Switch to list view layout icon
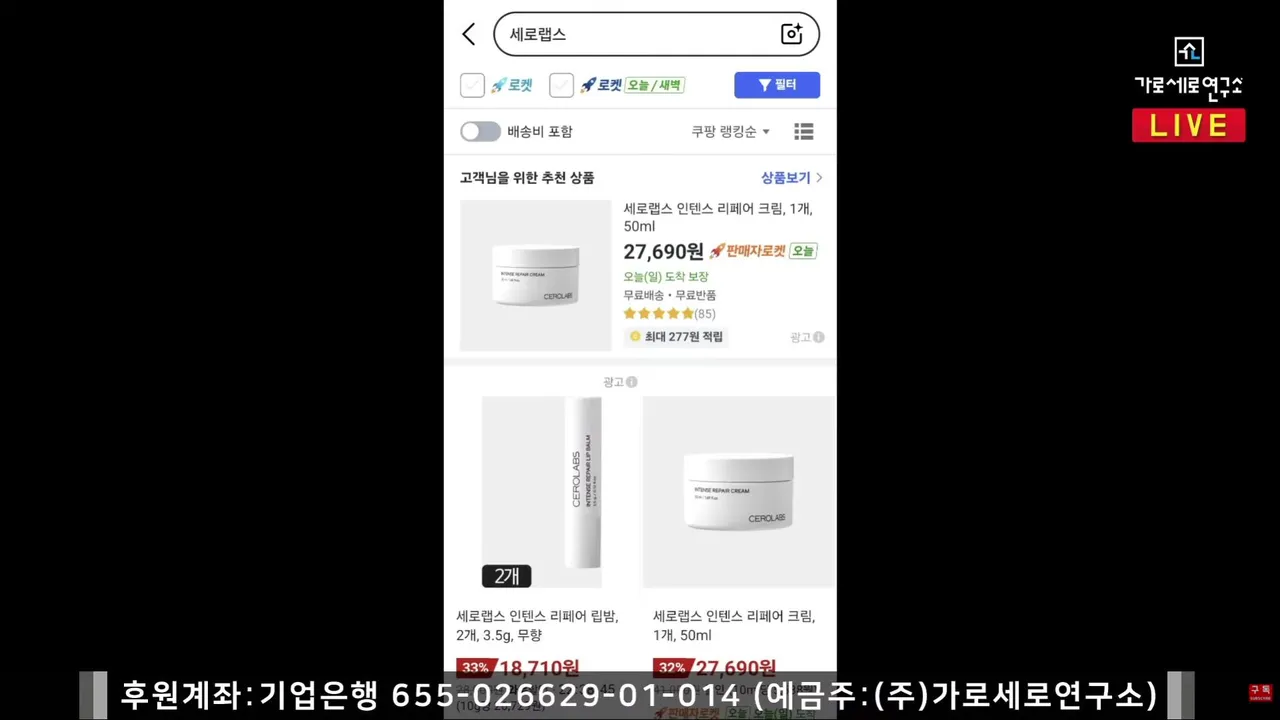 pyautogui.click(x=804, y=131)
